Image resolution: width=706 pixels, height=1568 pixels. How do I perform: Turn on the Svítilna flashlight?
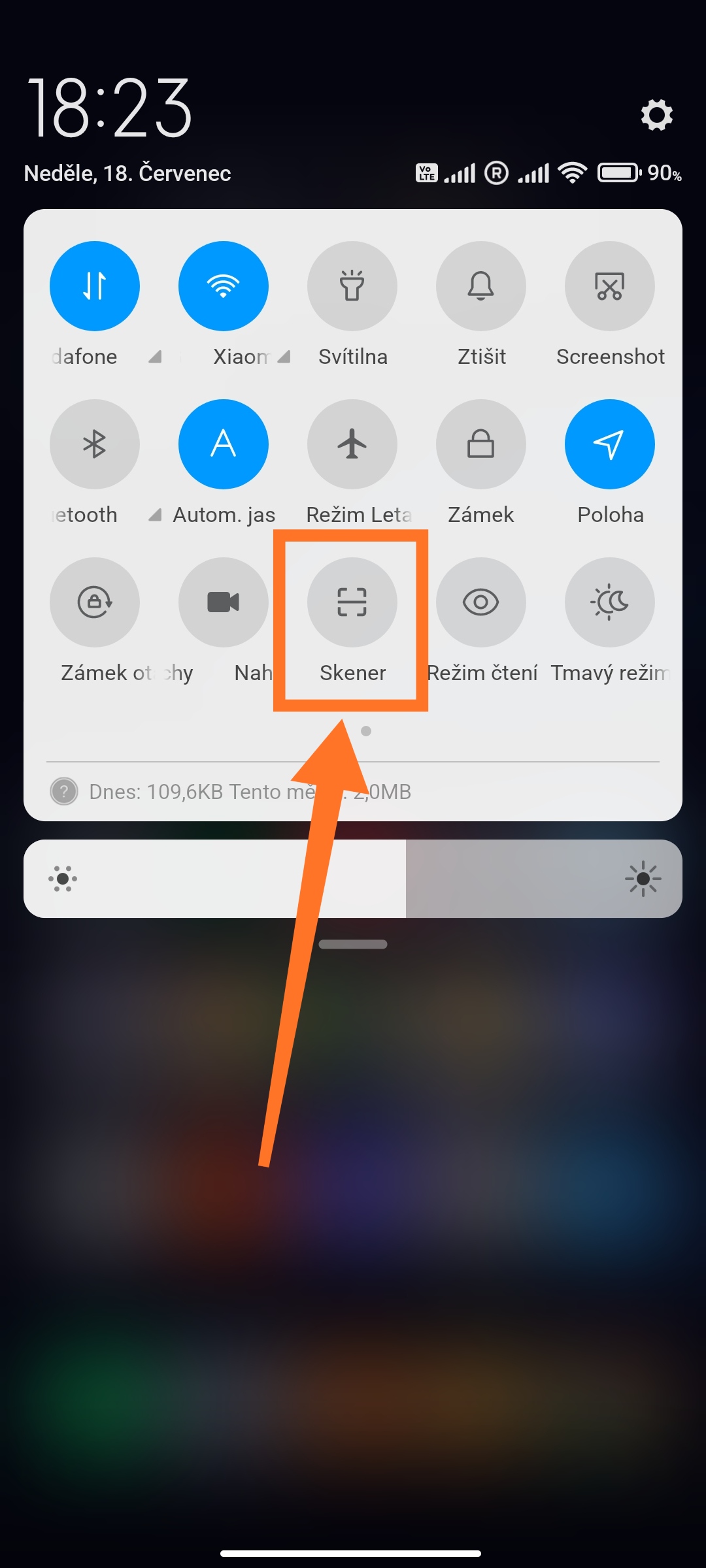(x=352, y=286)
